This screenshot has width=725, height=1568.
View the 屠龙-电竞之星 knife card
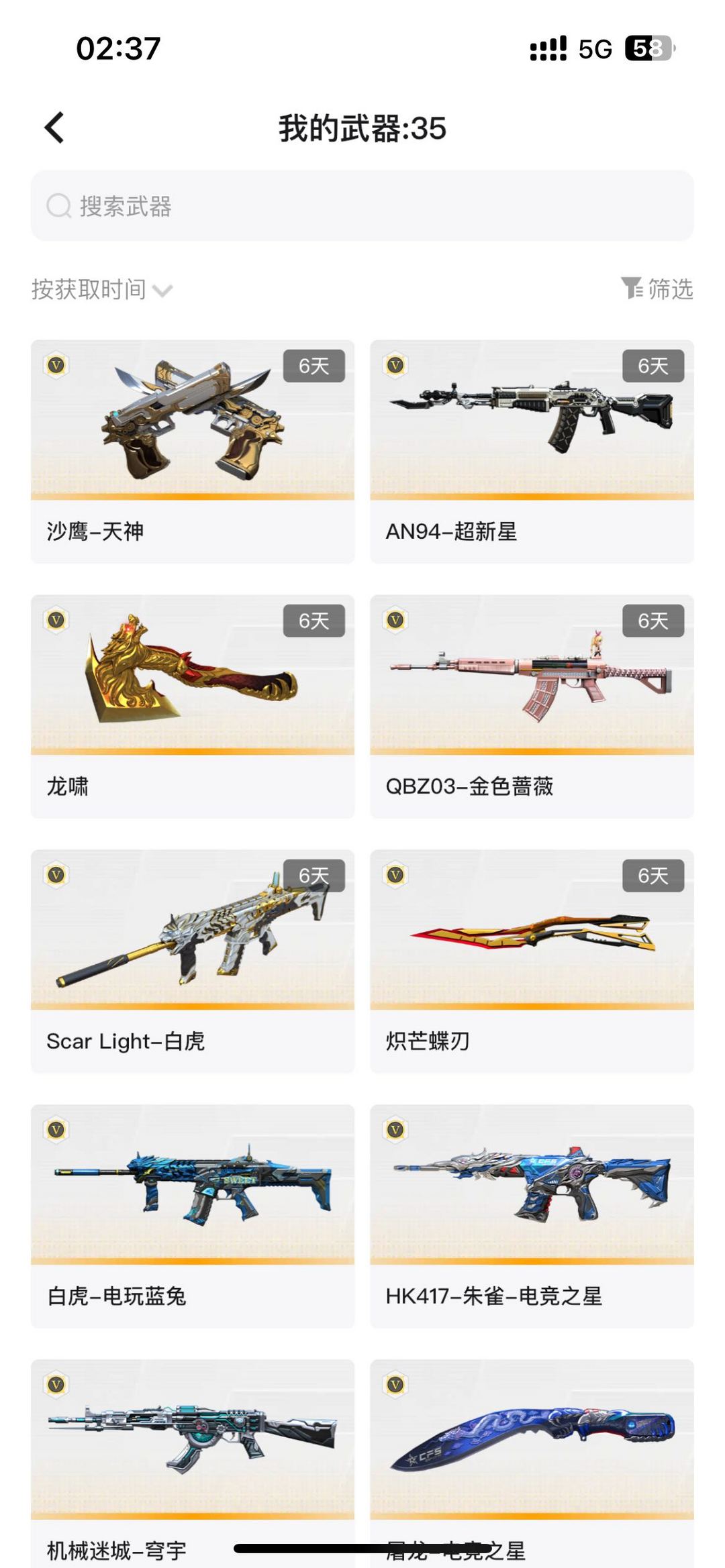[532, 1463]
